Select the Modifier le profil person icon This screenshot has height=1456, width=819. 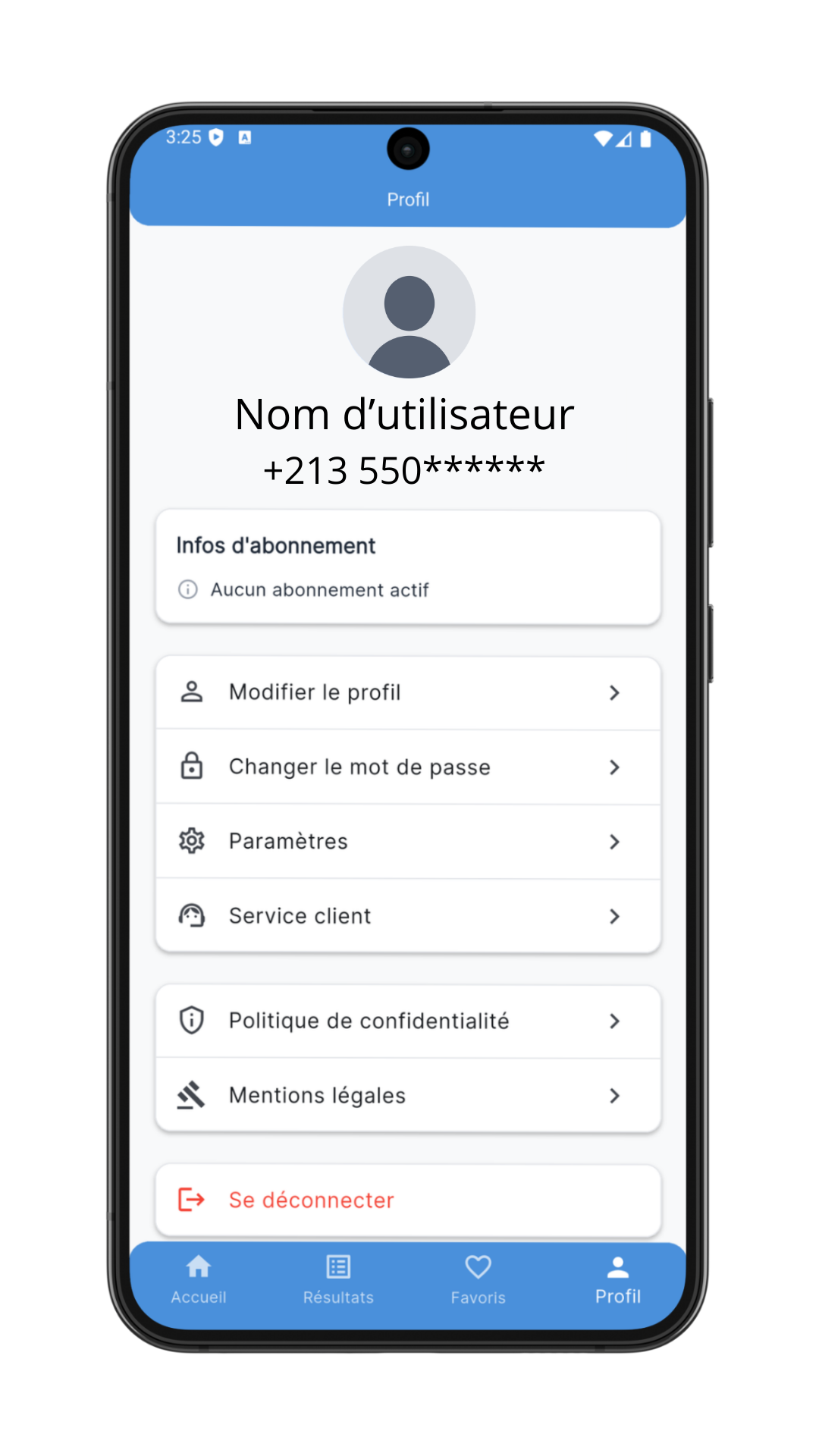[x=192, y=692]
